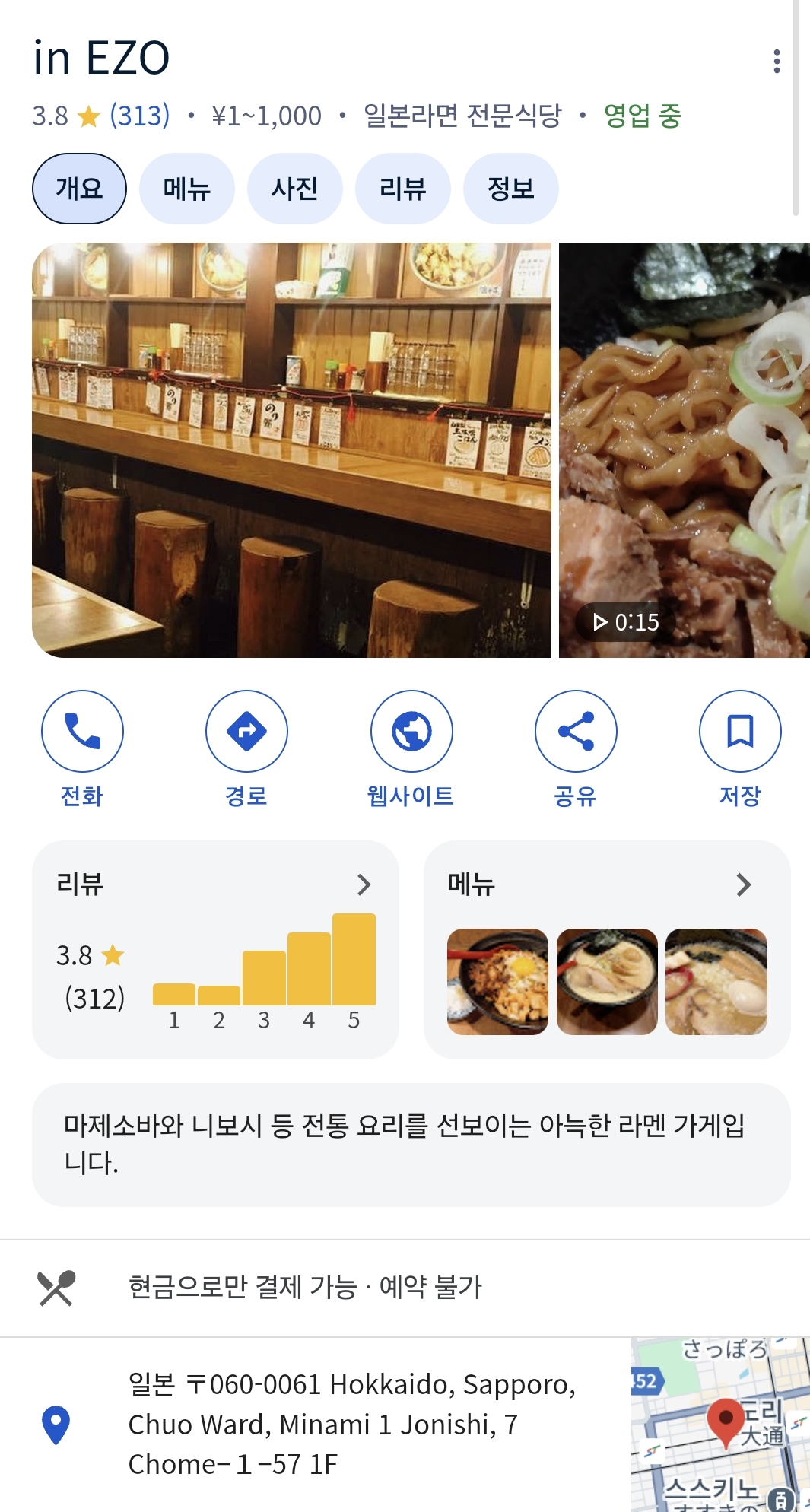
Task: Open the map preview thumbnail
Action: [x=719, y=1424]
